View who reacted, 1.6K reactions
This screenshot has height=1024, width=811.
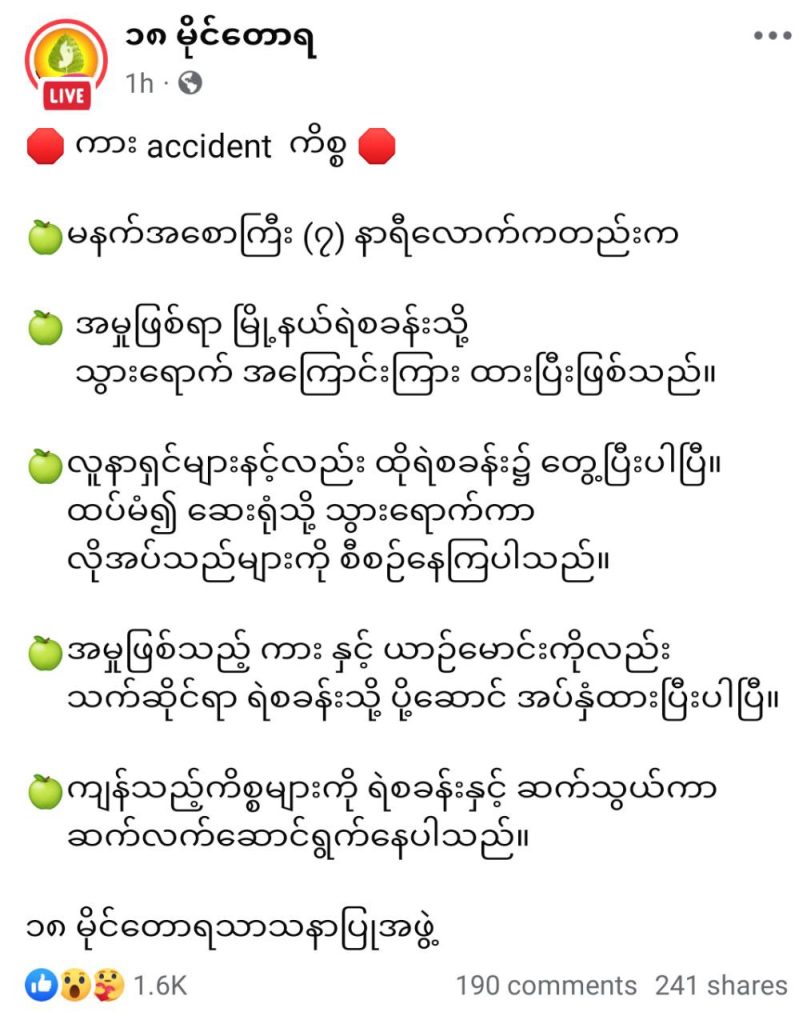160,986
